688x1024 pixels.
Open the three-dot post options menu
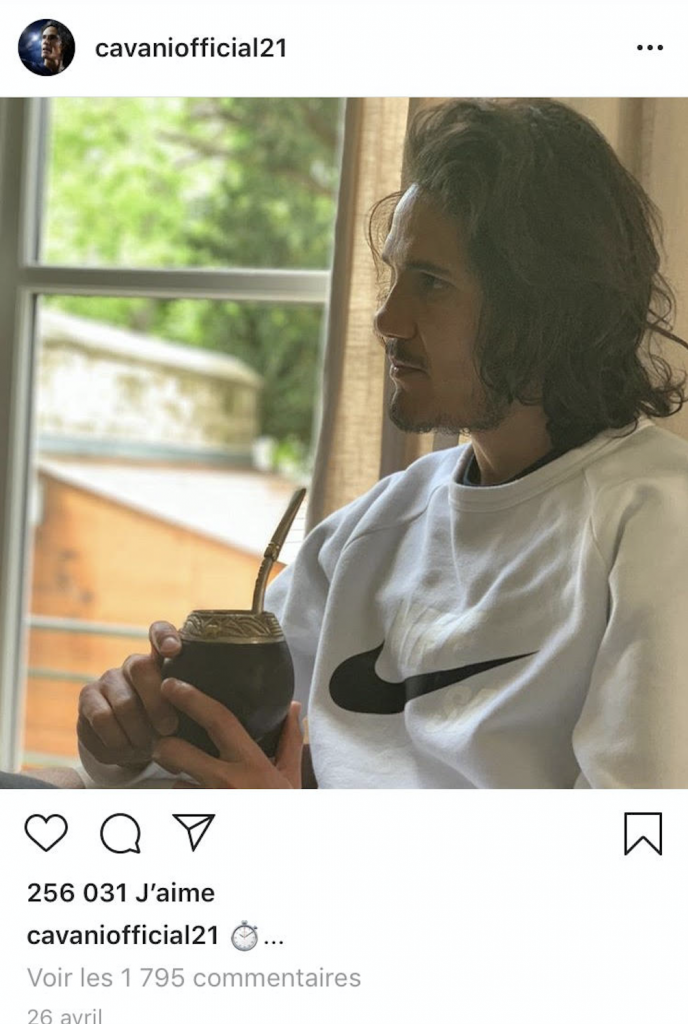pos(650,48)
